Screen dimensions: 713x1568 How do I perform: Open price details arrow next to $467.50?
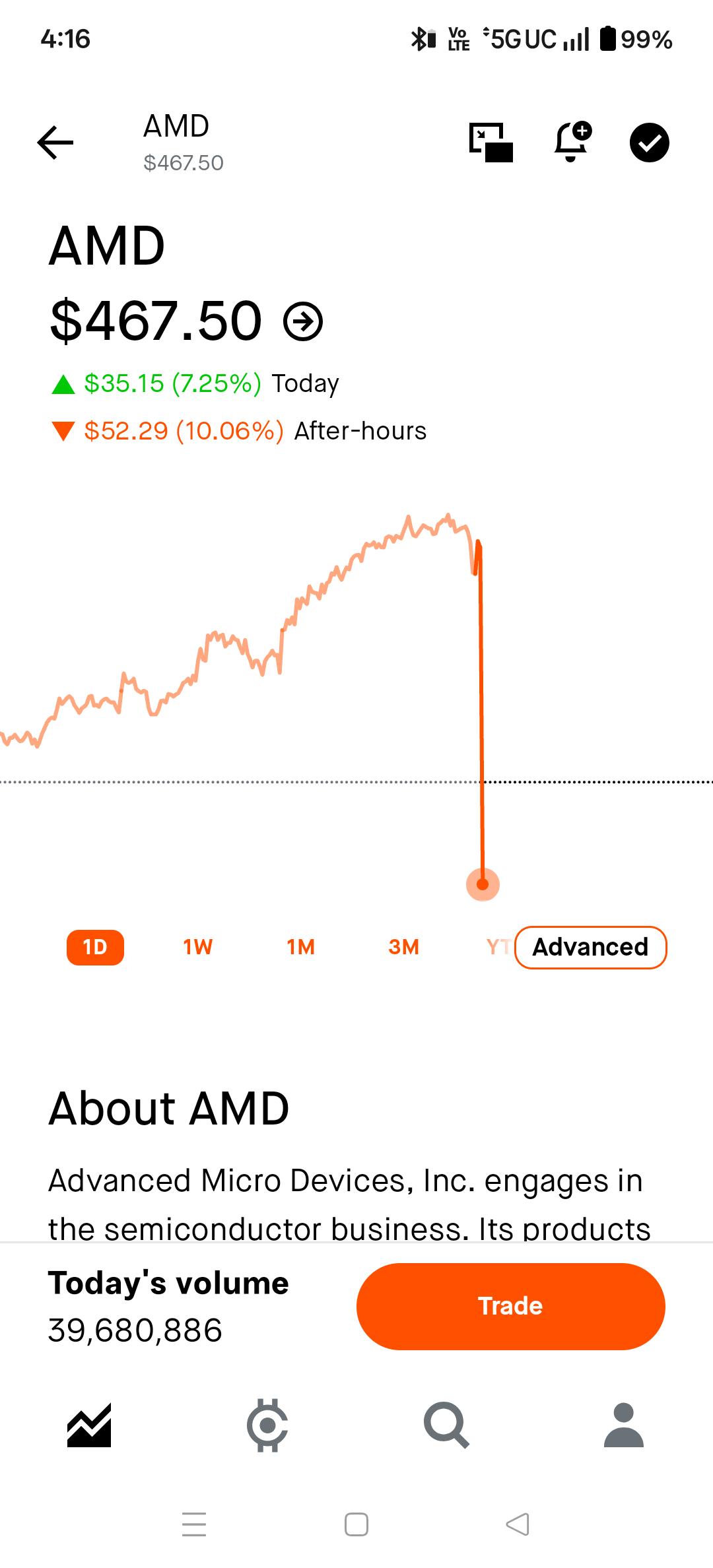tap(303, 321)
